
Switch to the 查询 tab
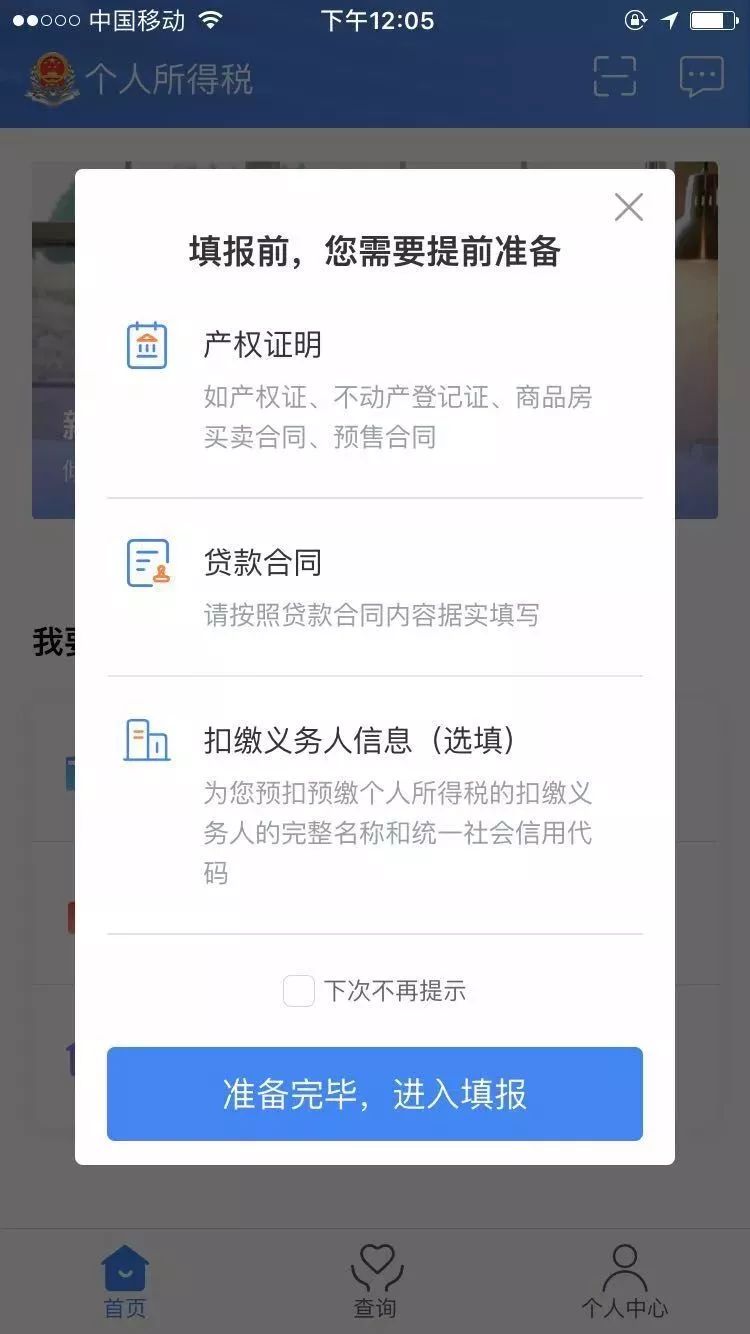coord(375,1281)
